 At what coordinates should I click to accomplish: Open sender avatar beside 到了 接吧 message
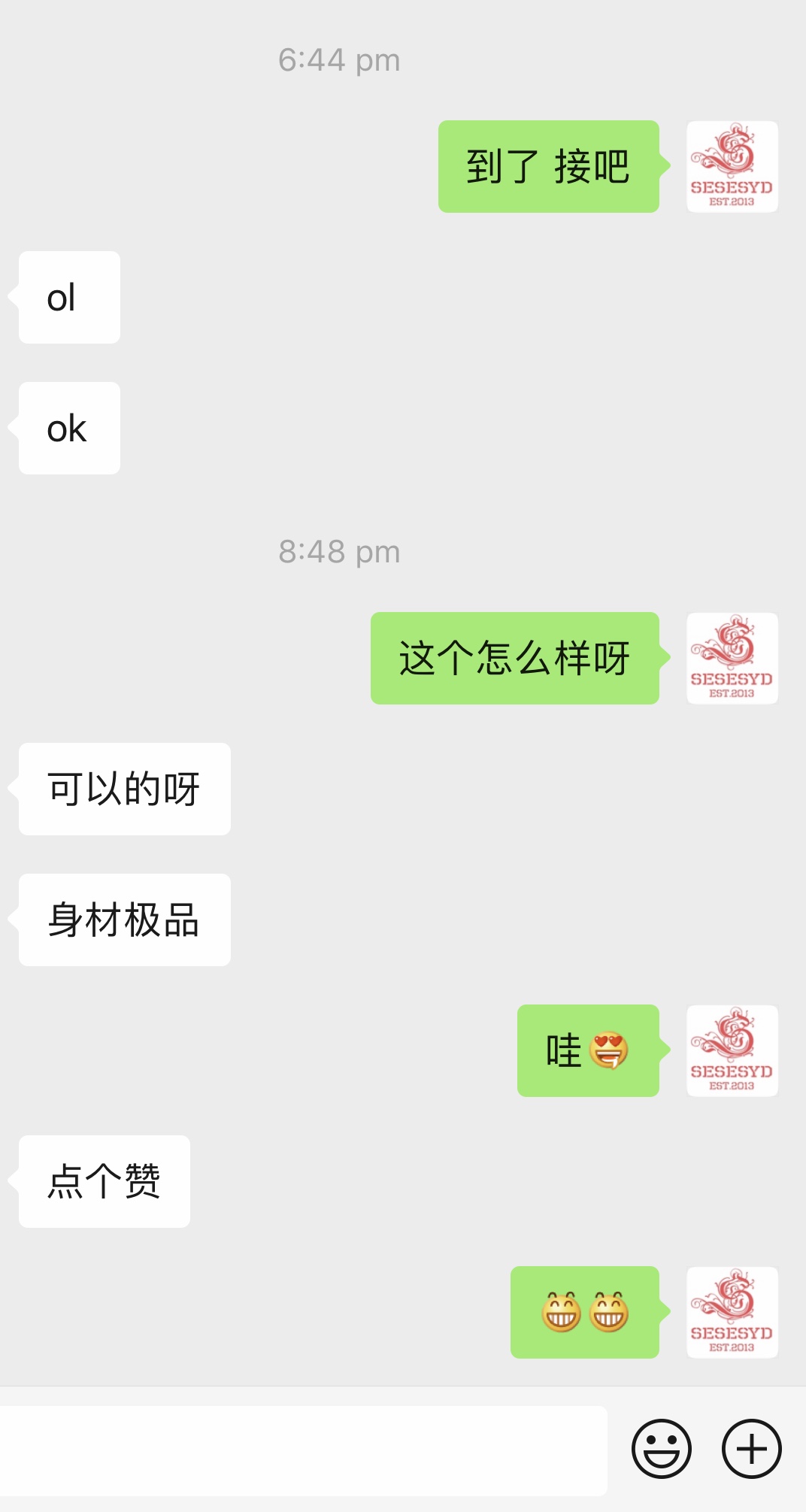[x=732, y=167]
